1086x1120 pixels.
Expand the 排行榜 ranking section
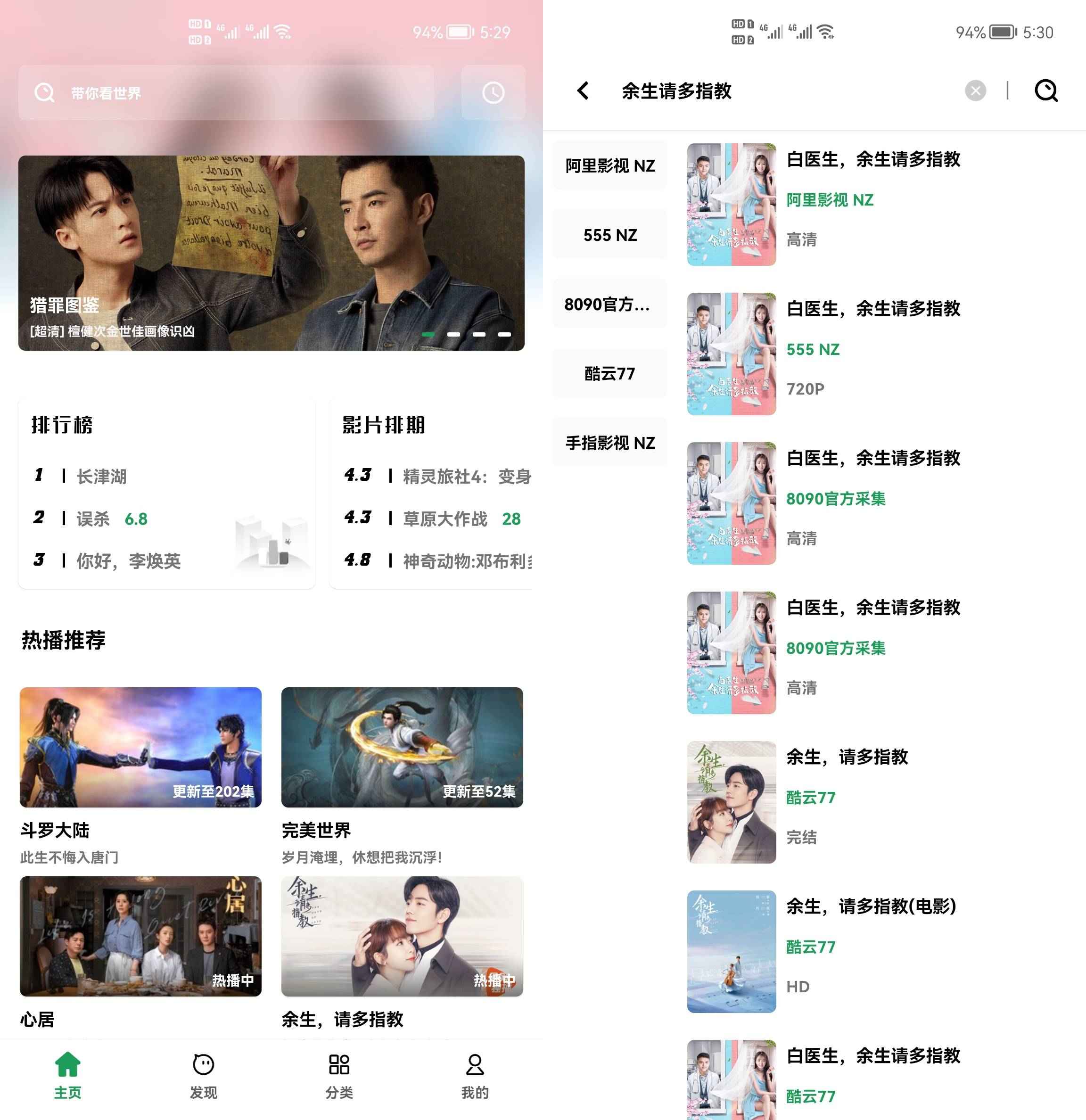pyautogui.click(x=64, y=425)
